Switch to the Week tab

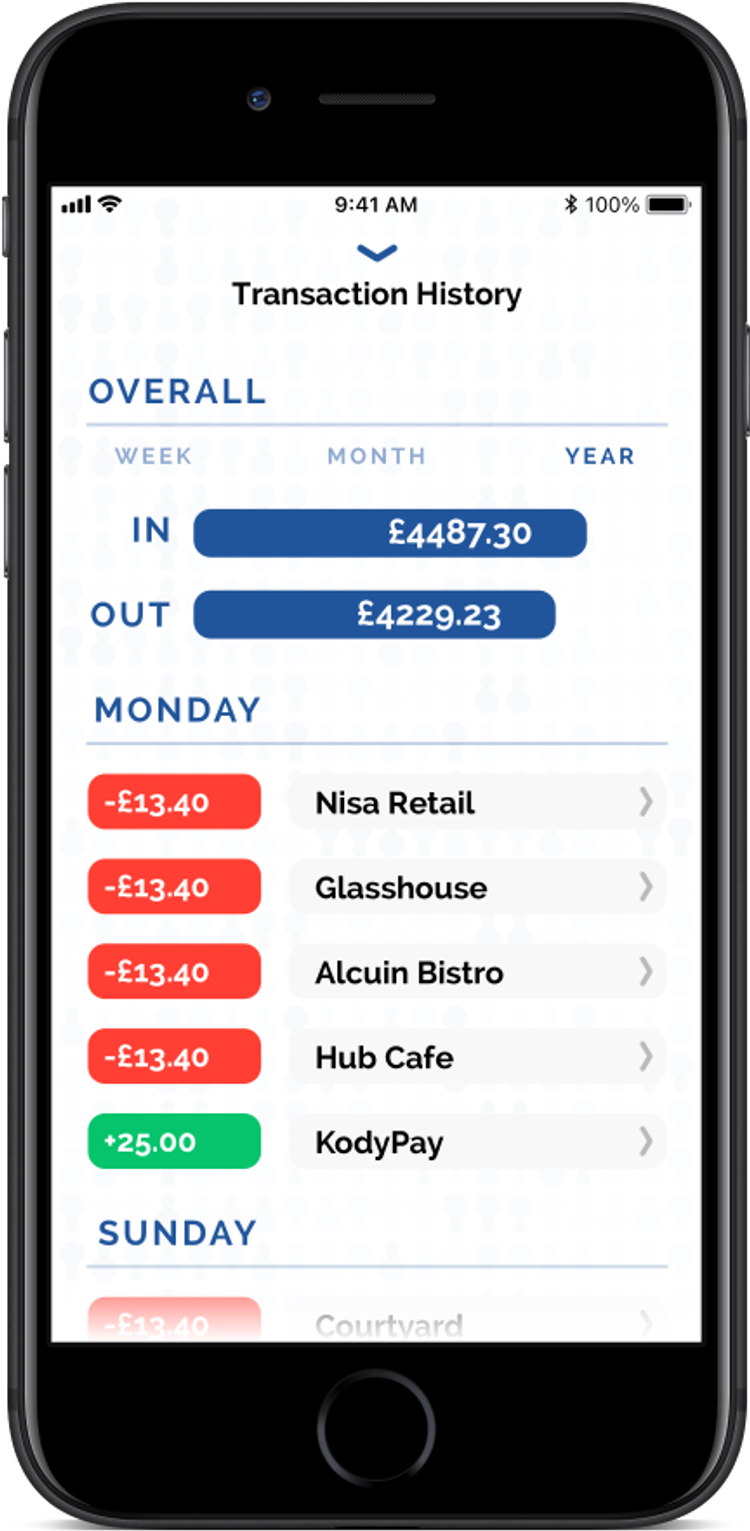pos(153,456)
